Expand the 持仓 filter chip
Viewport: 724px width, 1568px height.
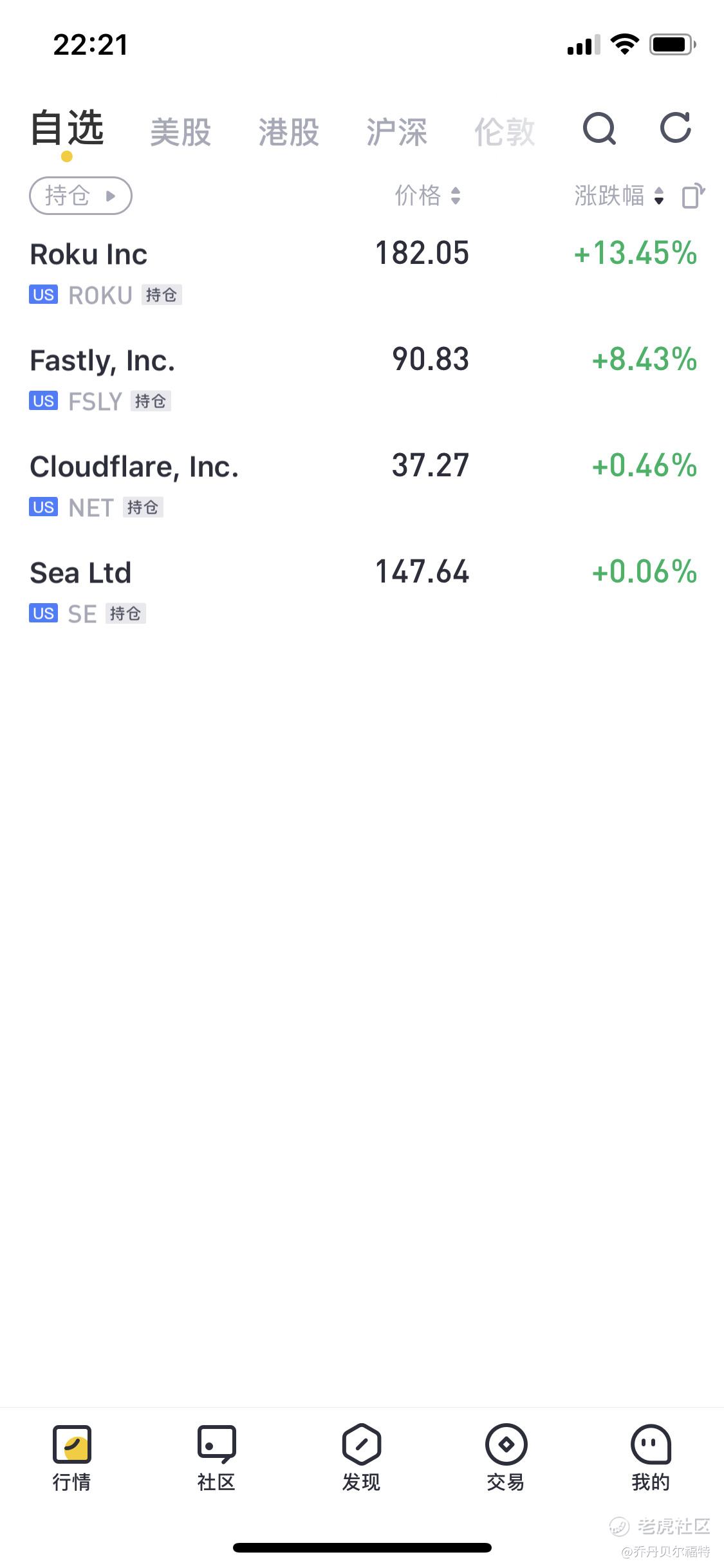[x=80, y=196]
